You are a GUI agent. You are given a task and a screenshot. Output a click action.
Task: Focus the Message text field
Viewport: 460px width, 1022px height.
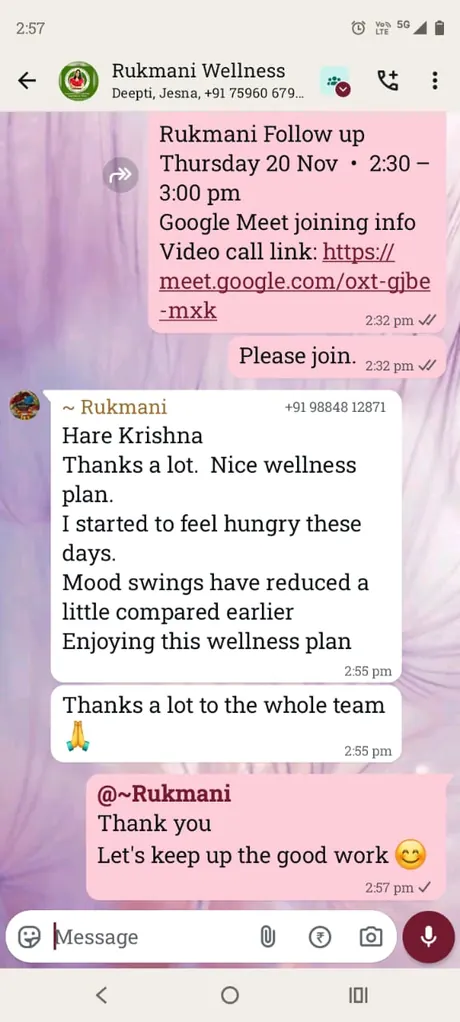coord(153,937)
